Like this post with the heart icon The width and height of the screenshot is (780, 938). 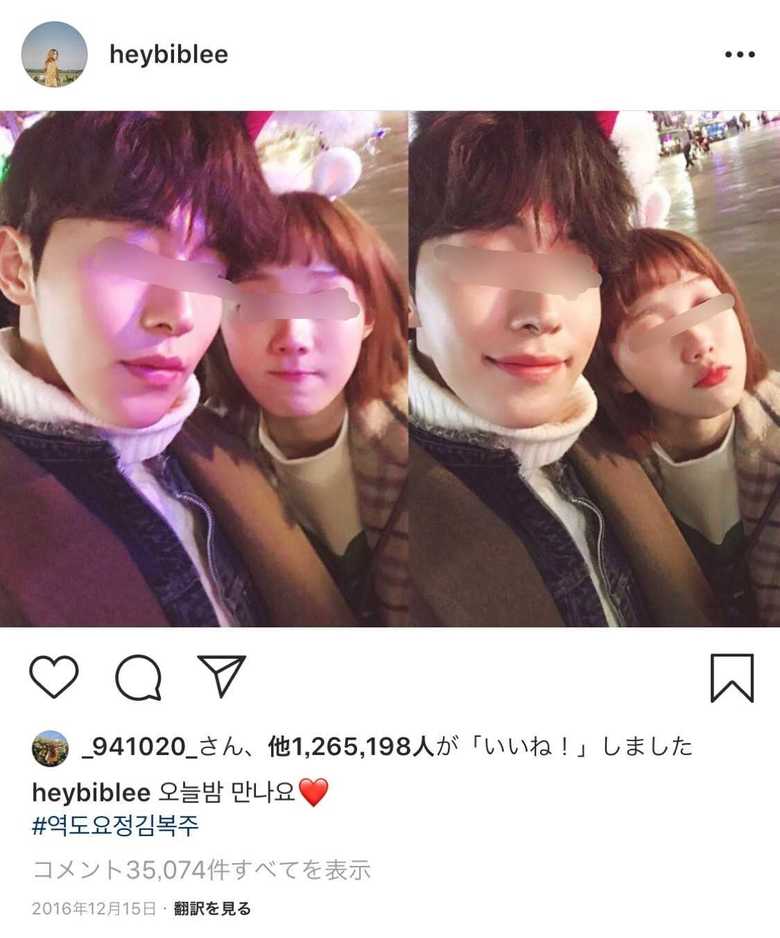[54, 678]
